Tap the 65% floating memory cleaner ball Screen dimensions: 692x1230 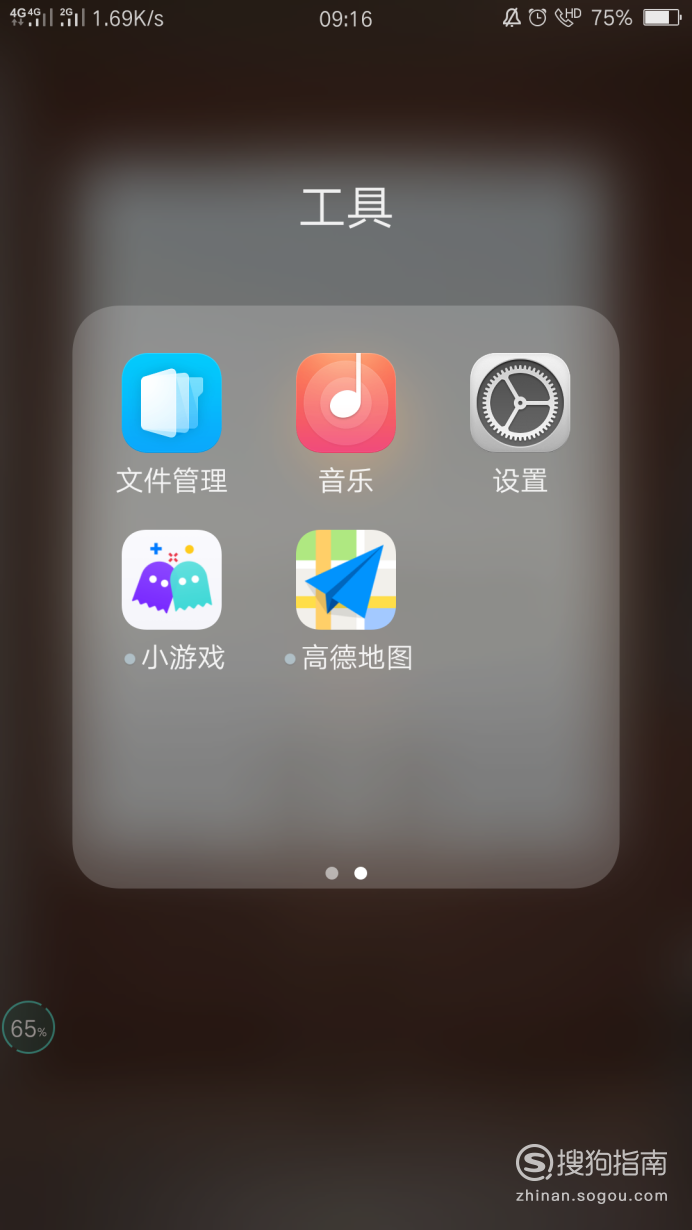pyautogui.click(x=28, y=1028)
